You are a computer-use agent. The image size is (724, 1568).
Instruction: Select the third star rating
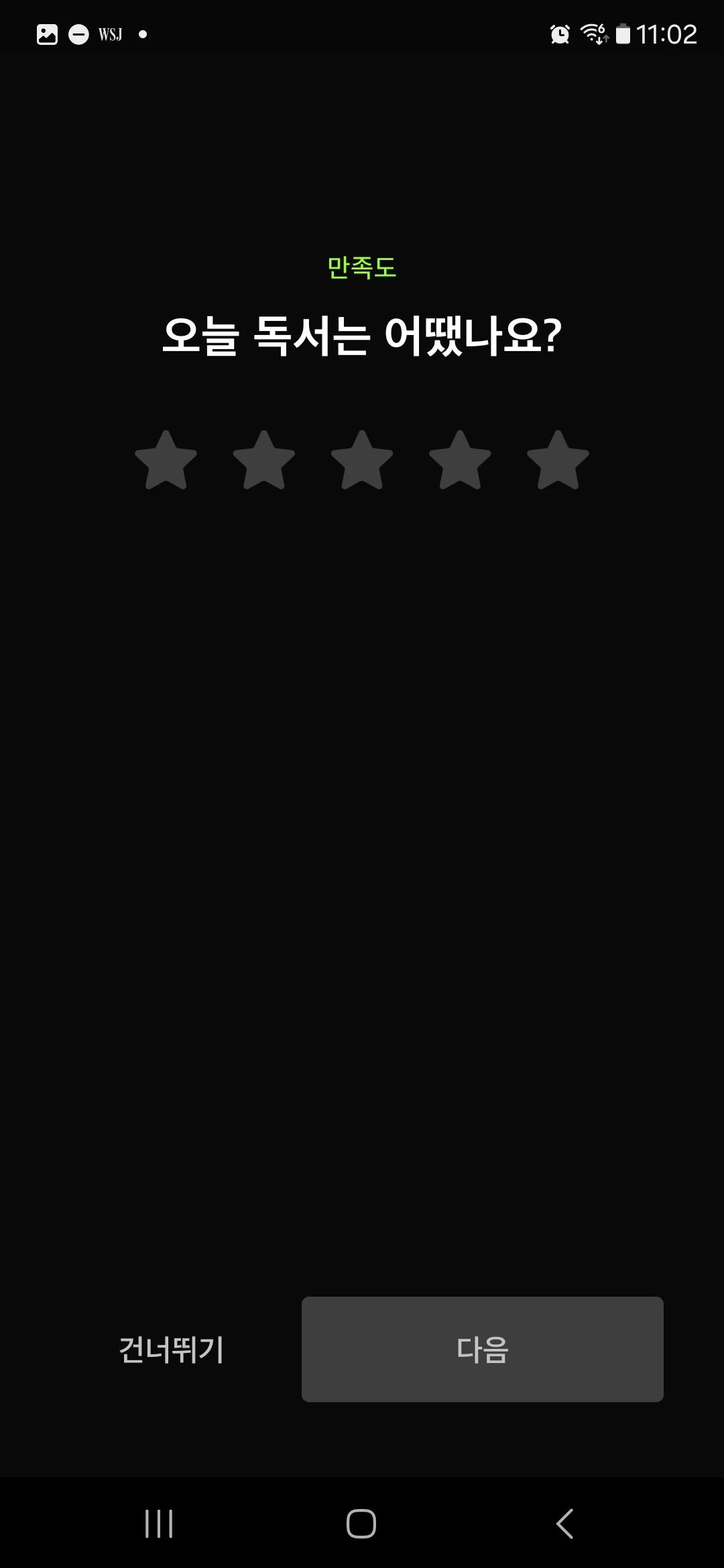362,461
